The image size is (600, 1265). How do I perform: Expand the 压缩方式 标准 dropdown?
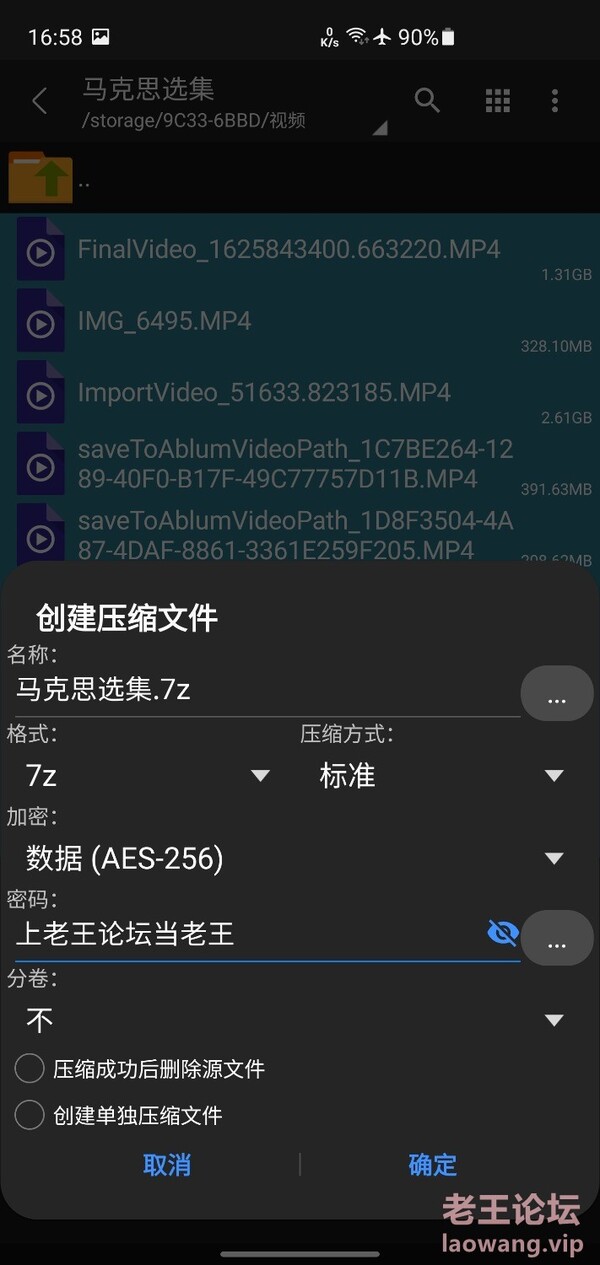pos(440,775)
